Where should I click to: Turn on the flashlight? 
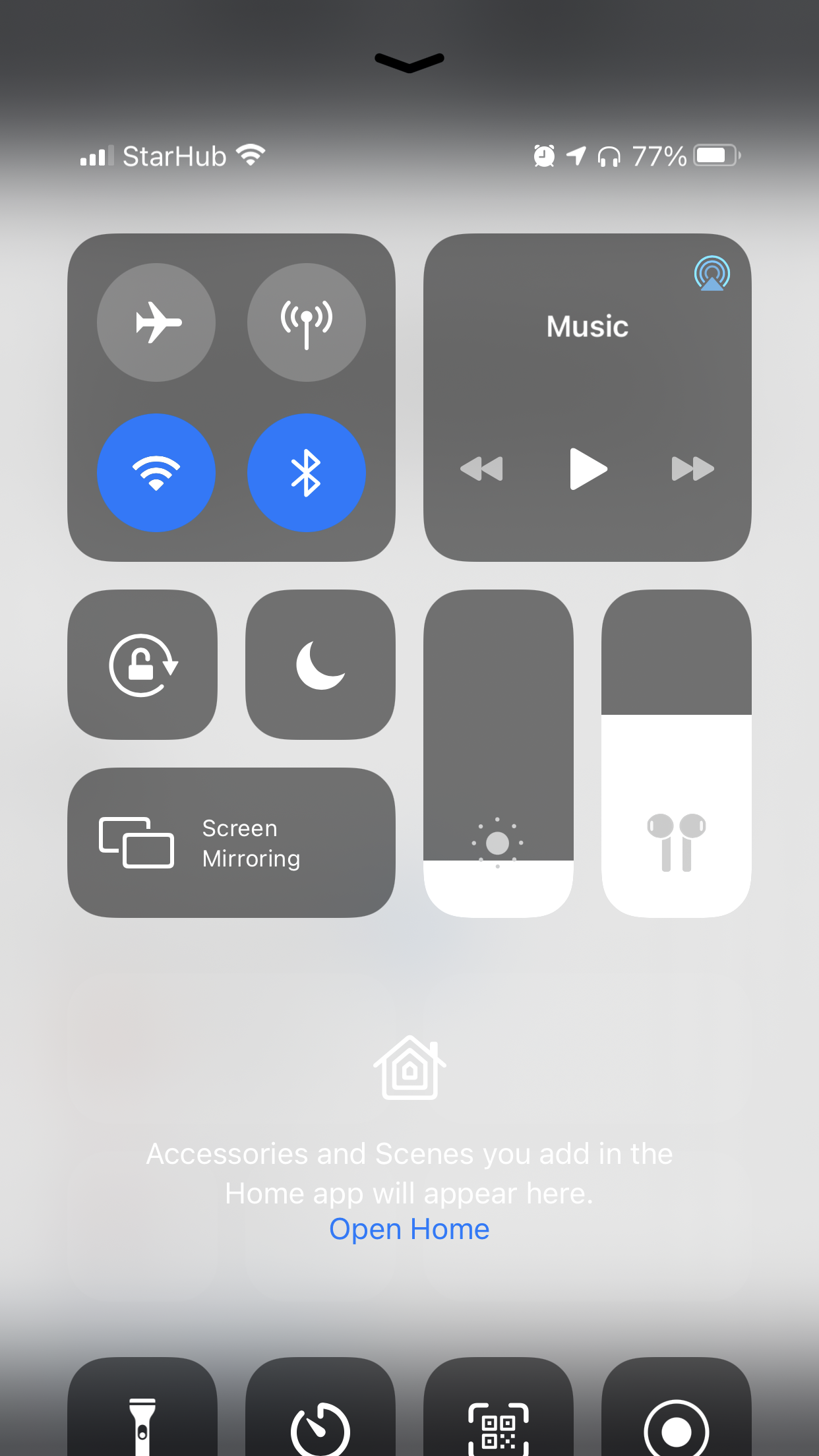click(142, 1418)
